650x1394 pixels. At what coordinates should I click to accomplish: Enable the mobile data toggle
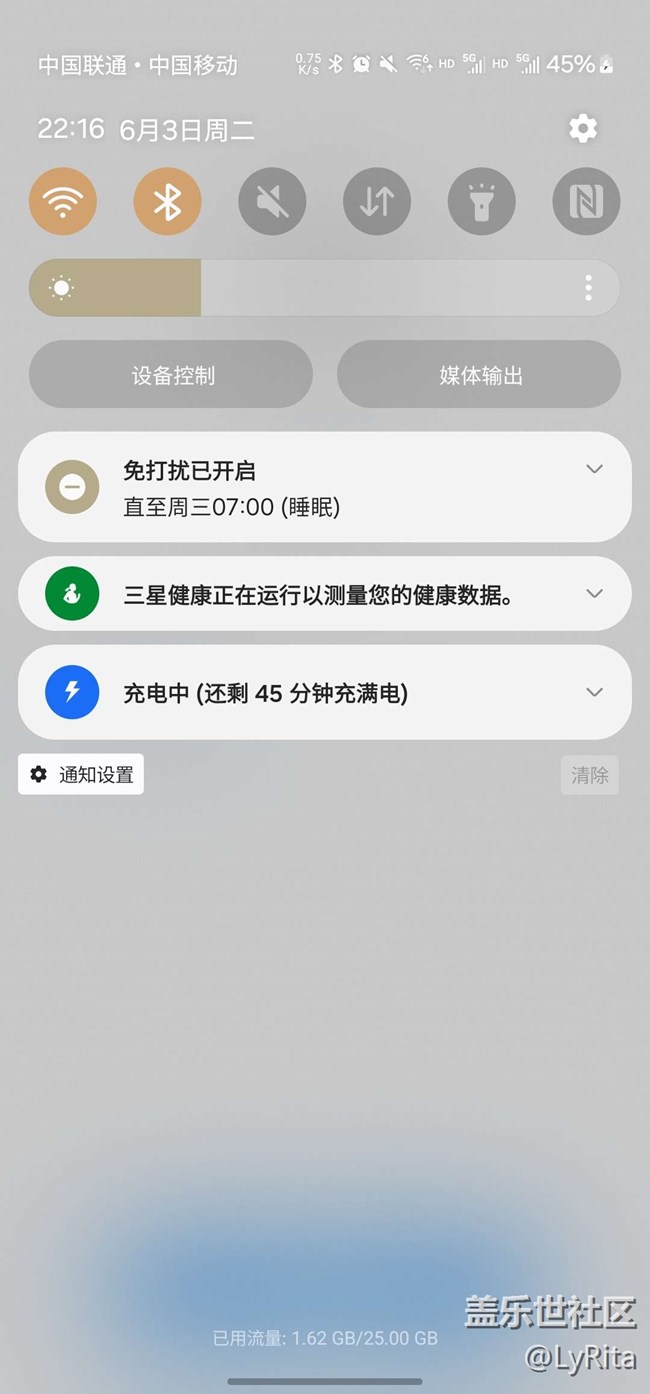[x=377, y=201]
